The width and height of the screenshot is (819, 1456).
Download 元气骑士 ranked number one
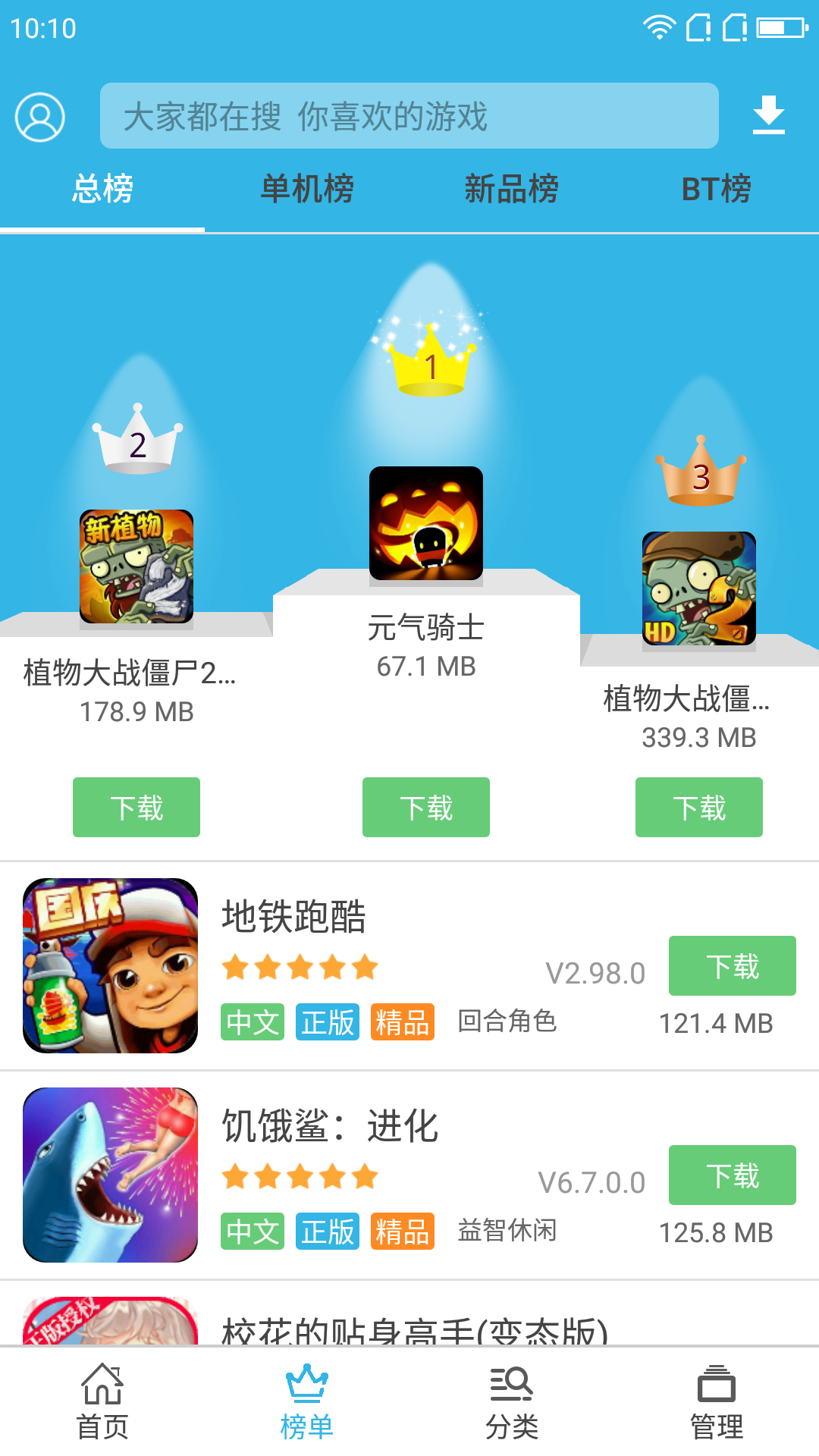point(426,807)
